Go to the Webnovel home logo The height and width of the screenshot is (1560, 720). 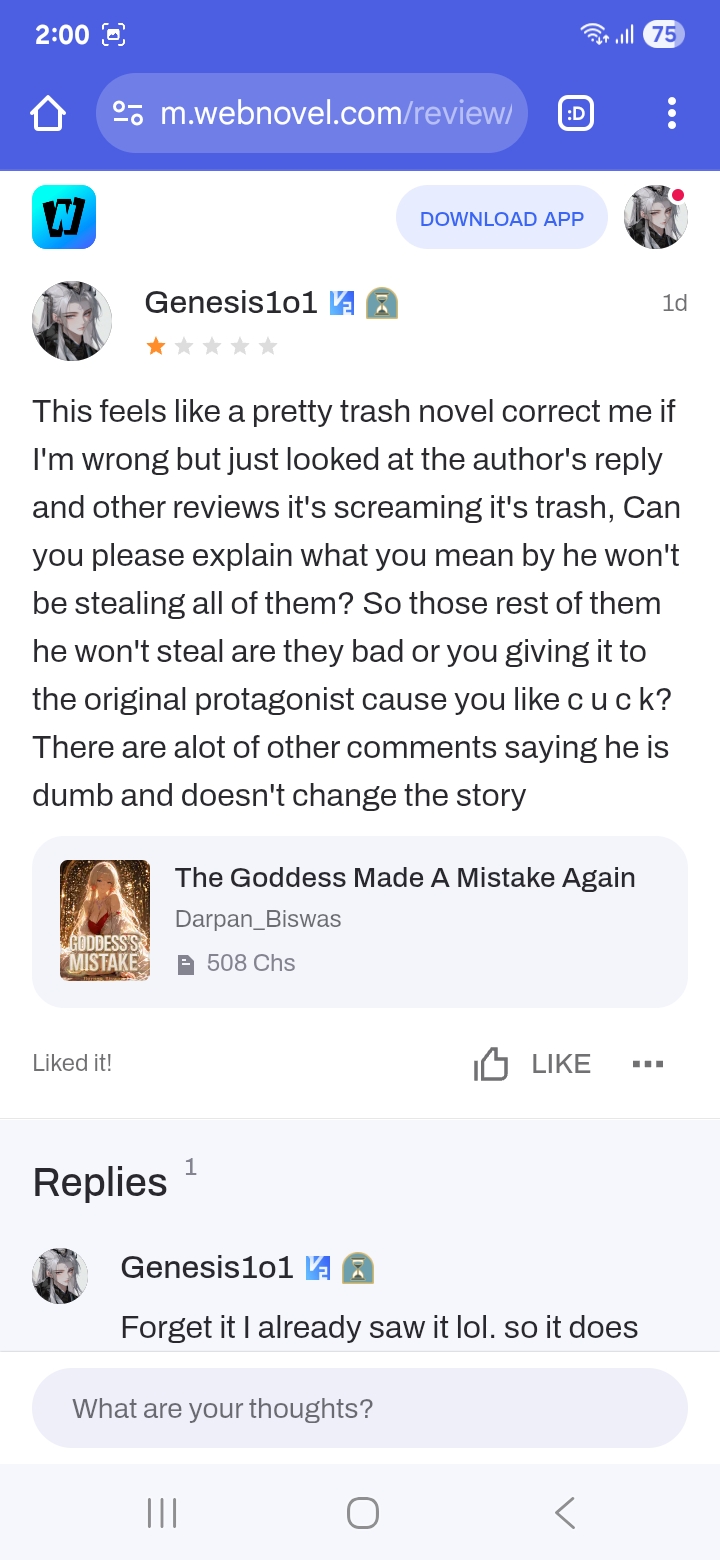click(64, 217)
